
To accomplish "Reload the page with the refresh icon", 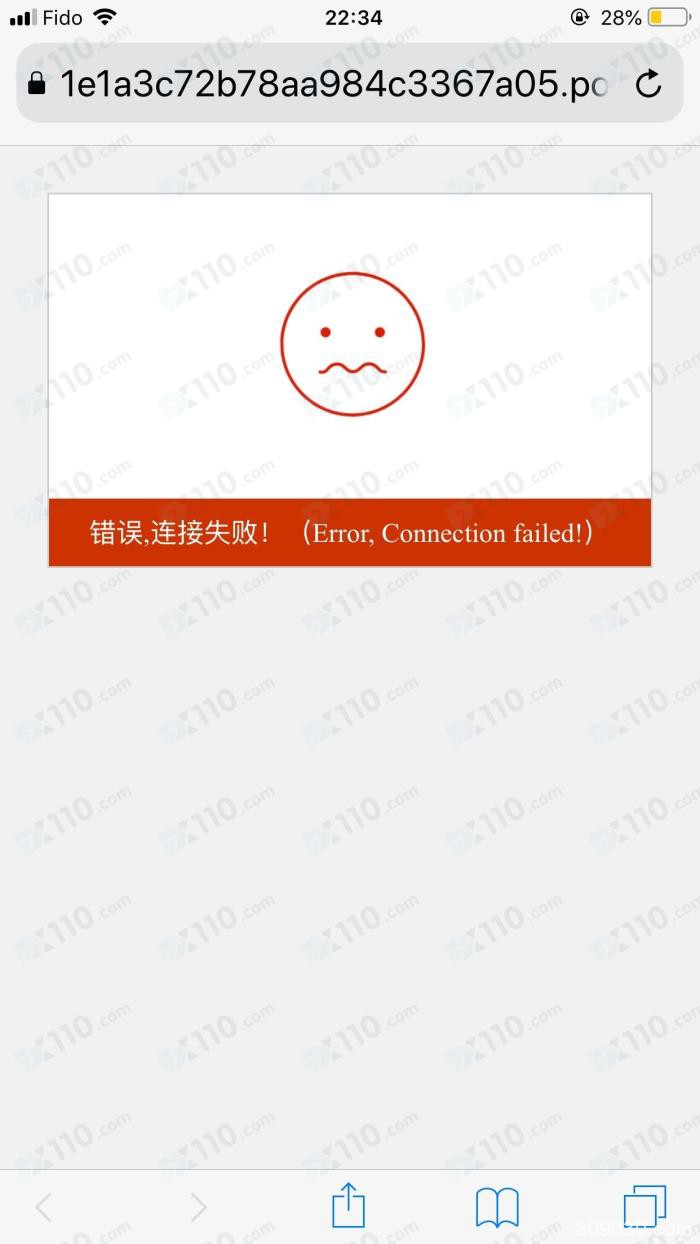I will point(649,84).
